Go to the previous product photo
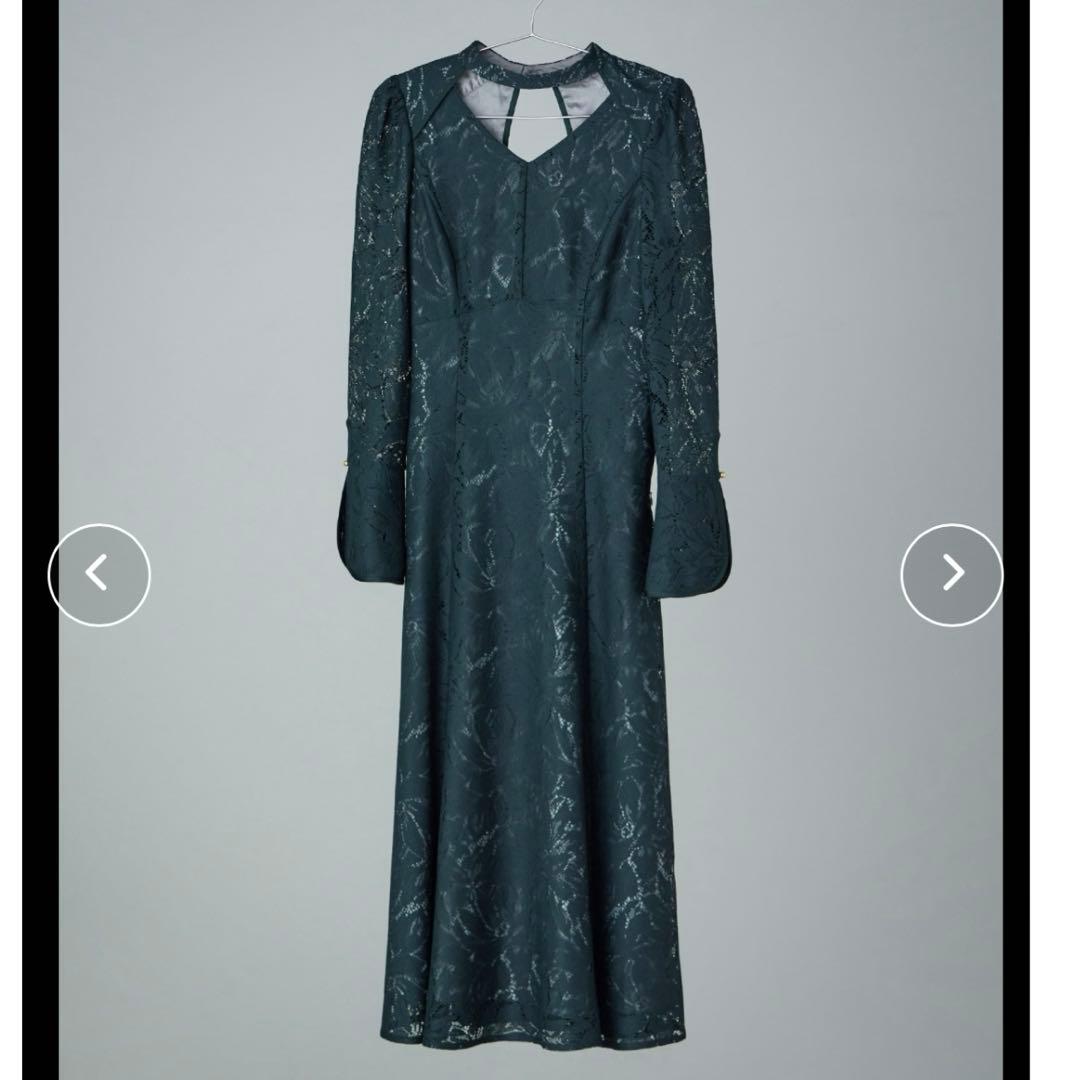Viewport: 1080px width, 1080px height. [99, 574]
